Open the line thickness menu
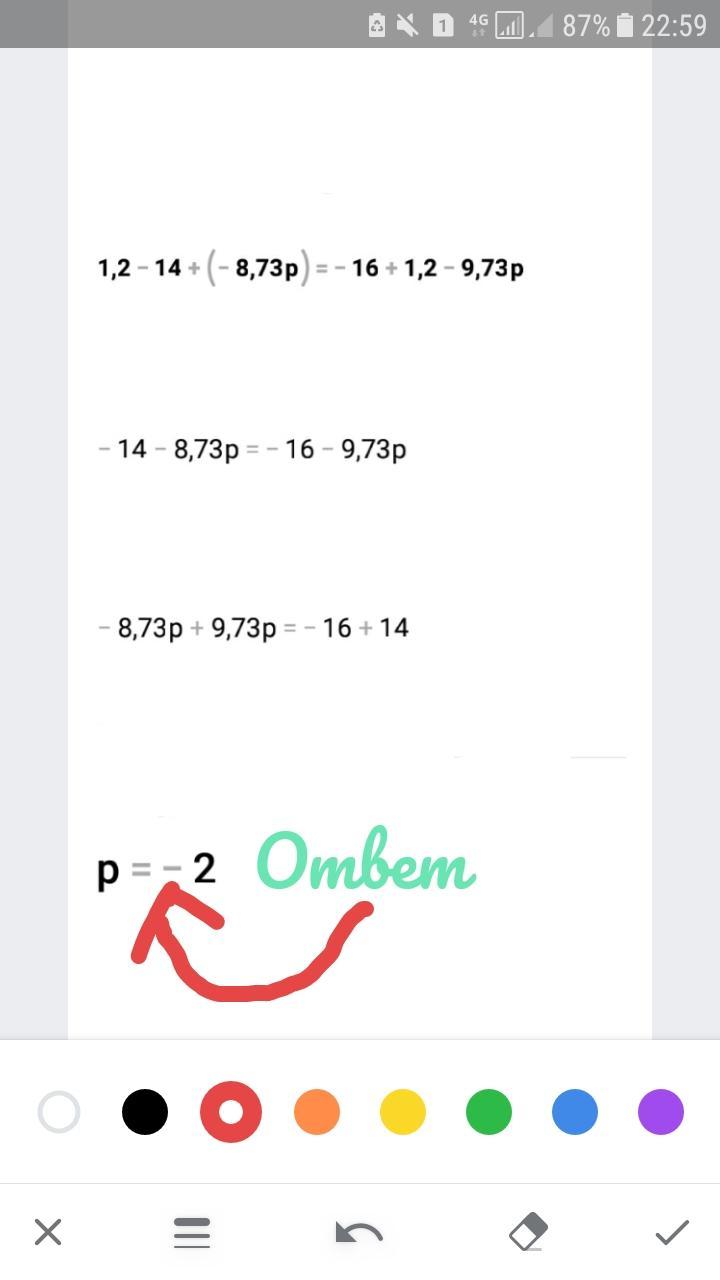The height and width of the screenshot is (1280, 720). coord(192,1232)
